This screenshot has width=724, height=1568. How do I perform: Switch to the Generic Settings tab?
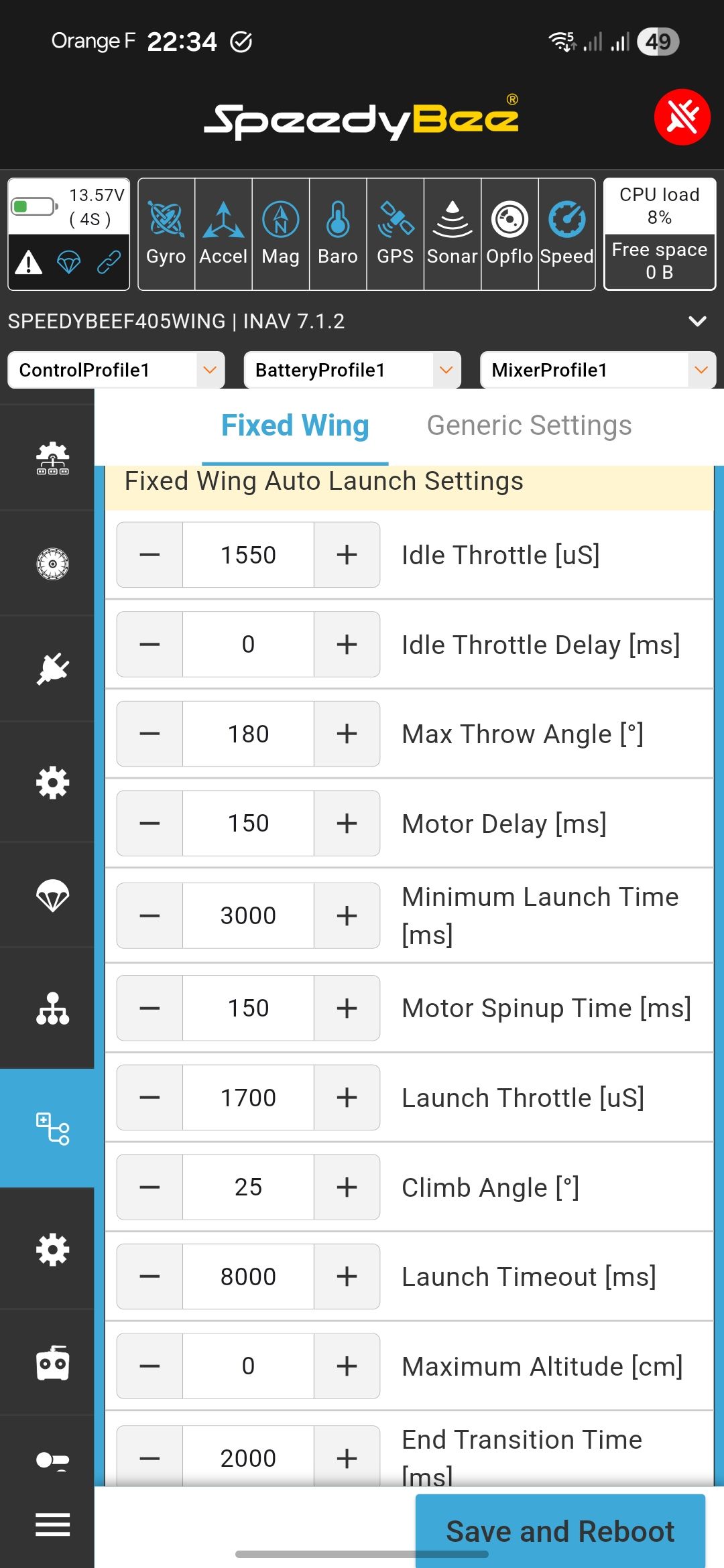pyautogui.click(x=529, y=426)
